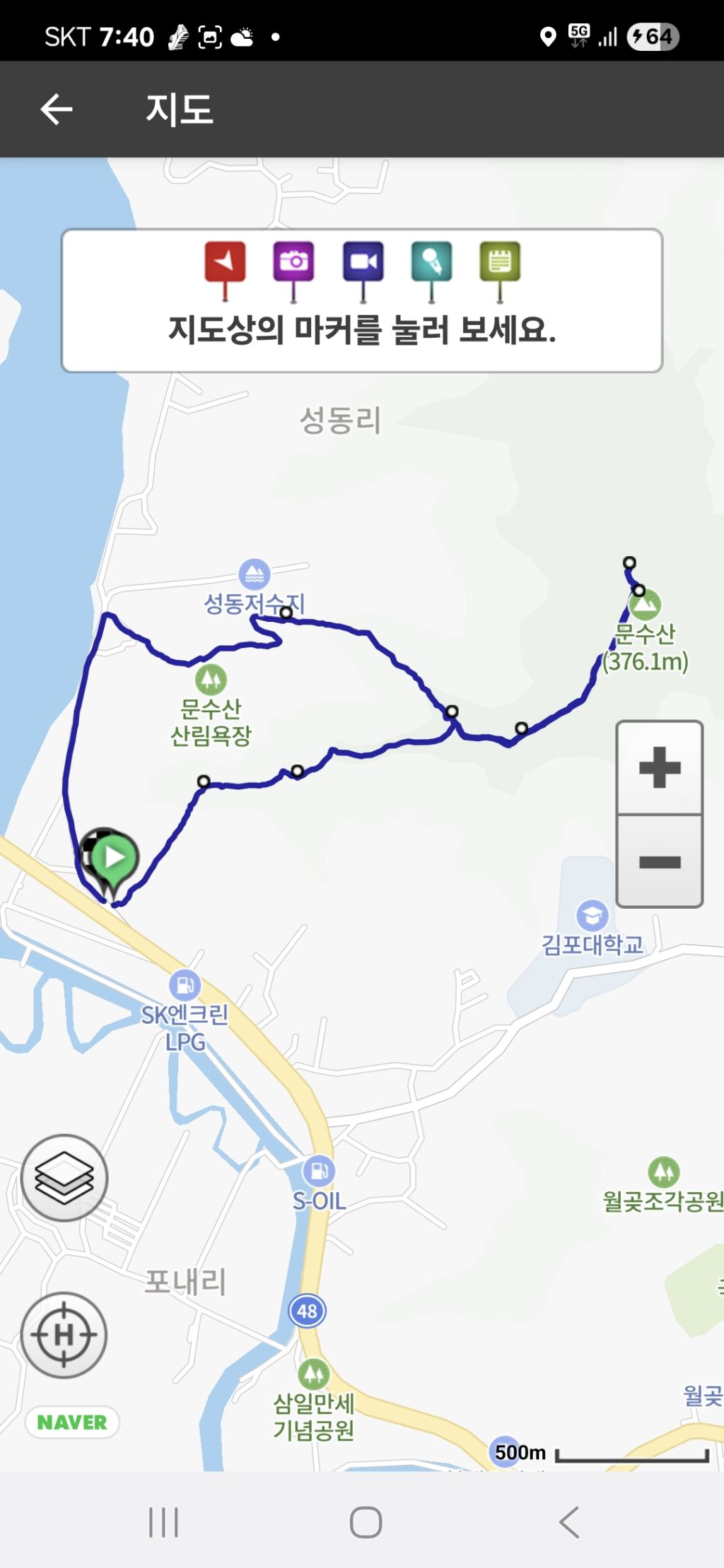Open the 문수산 (376.1m) peak marker
724x1568 pixels.
pyautogui.click(x=646, y=604)
